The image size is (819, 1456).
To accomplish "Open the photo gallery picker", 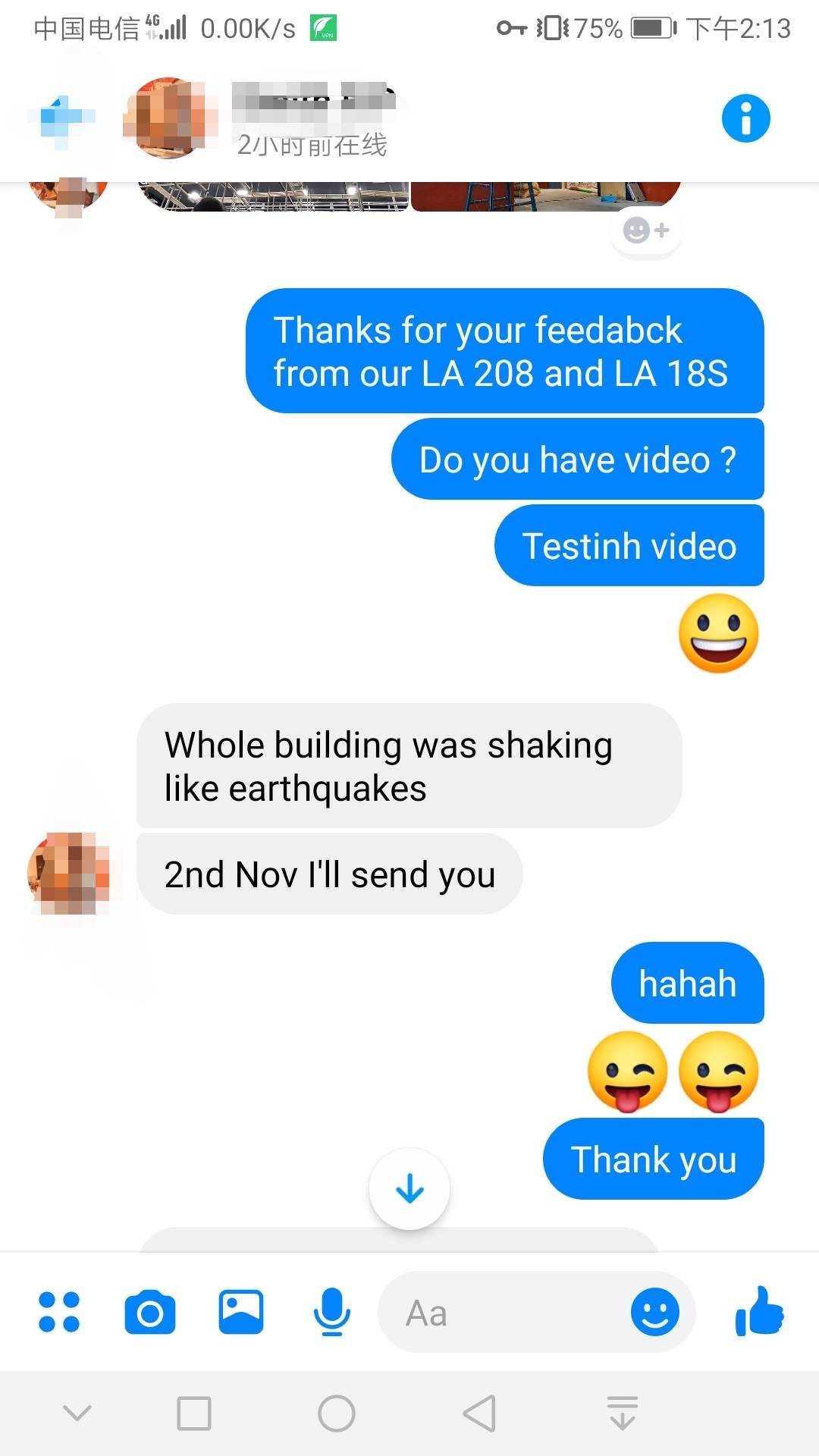I will point(240,1313).
